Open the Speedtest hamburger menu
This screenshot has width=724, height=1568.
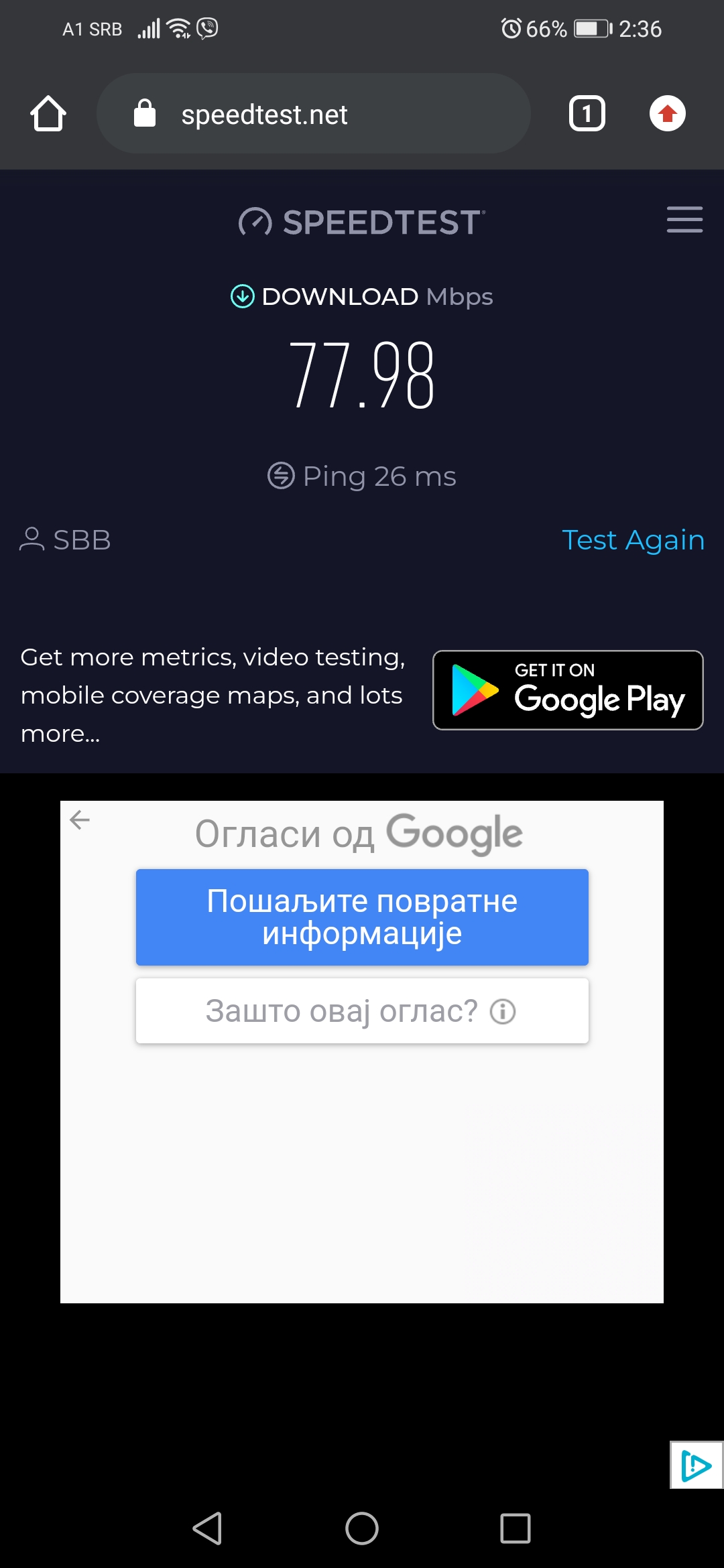pos(684,220)
